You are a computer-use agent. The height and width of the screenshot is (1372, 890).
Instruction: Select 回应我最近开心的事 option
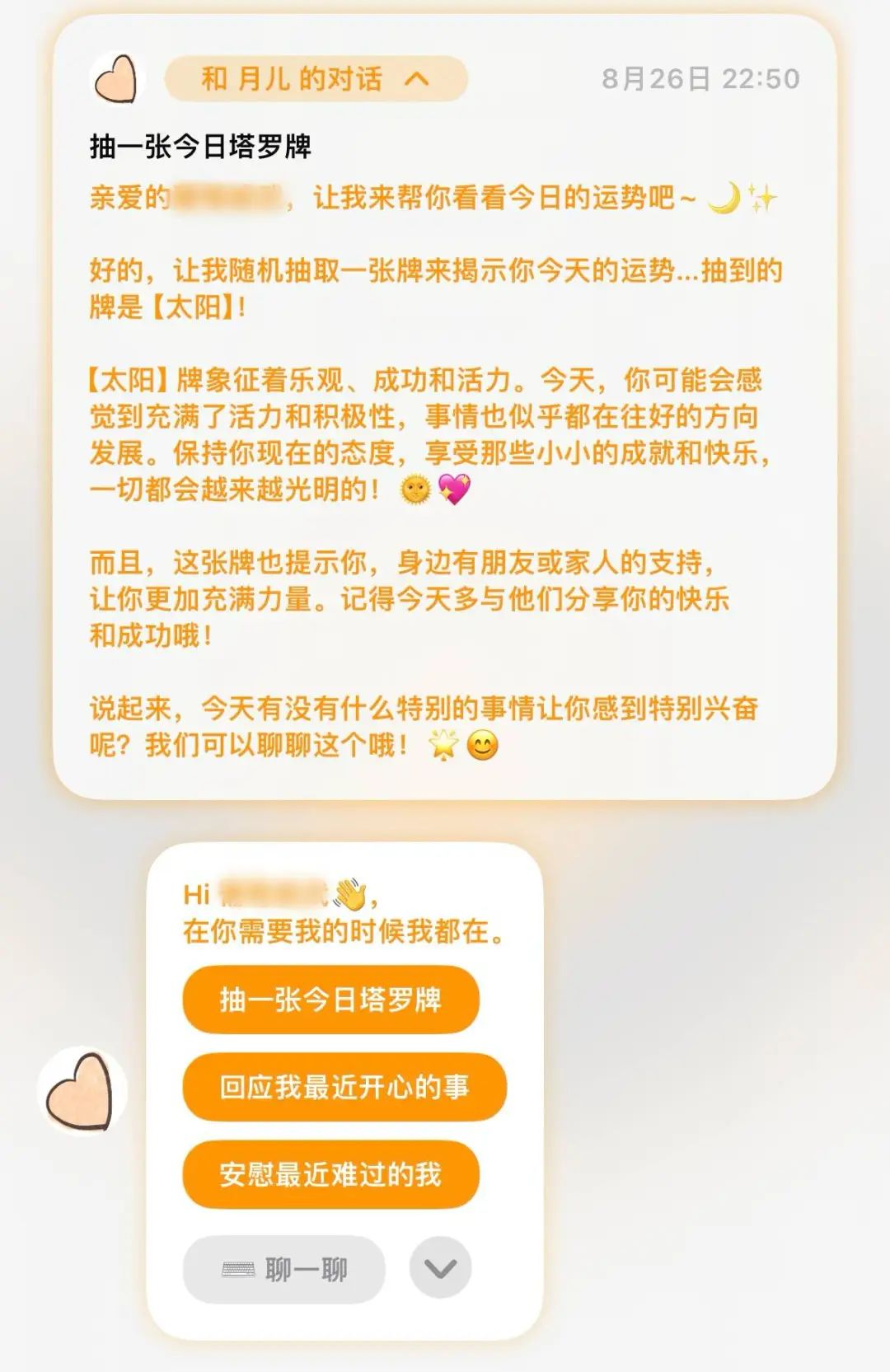tap(344, 1087)
